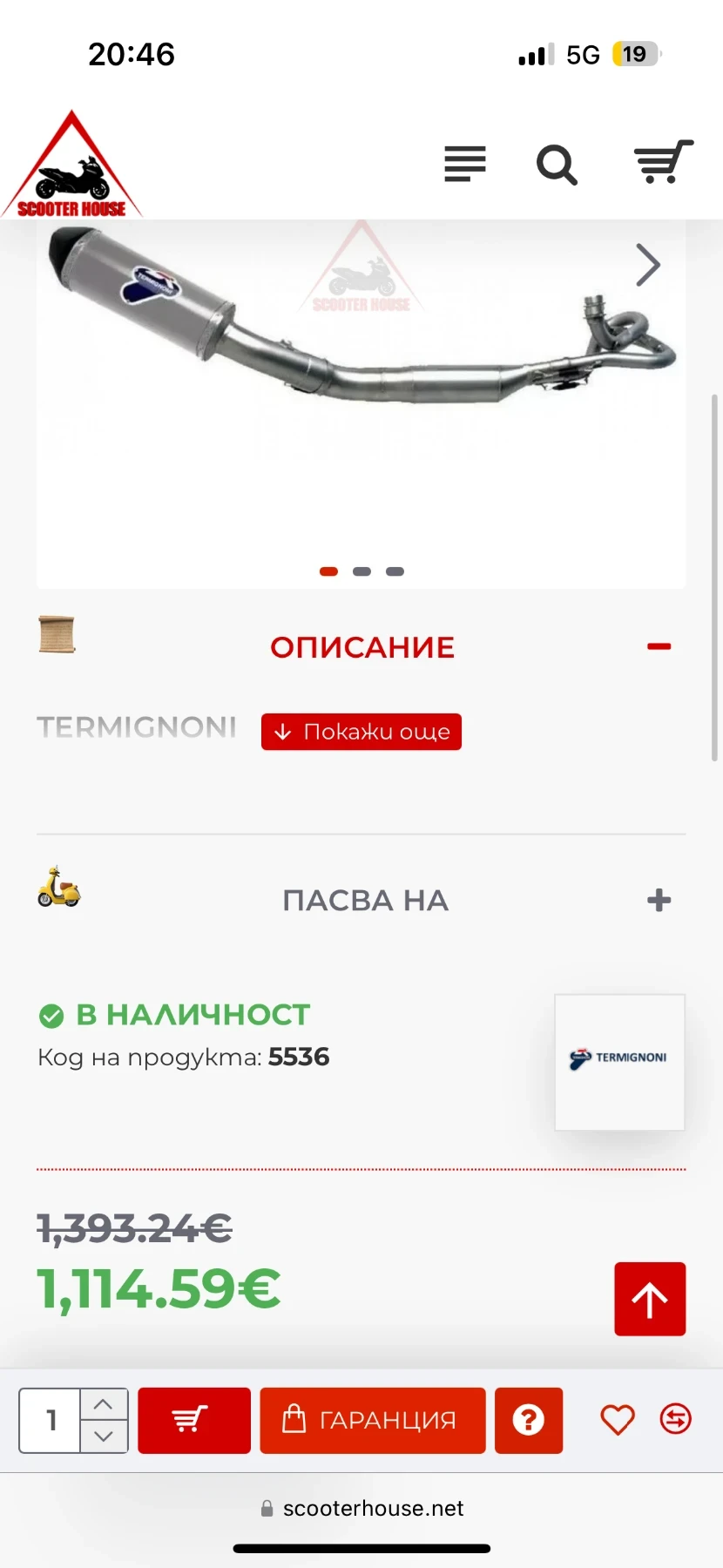Collapse the ОПИСАНИЕ section
This screenshot has width=723, height=1568.
pyautogui.click(x=659, y=646)
